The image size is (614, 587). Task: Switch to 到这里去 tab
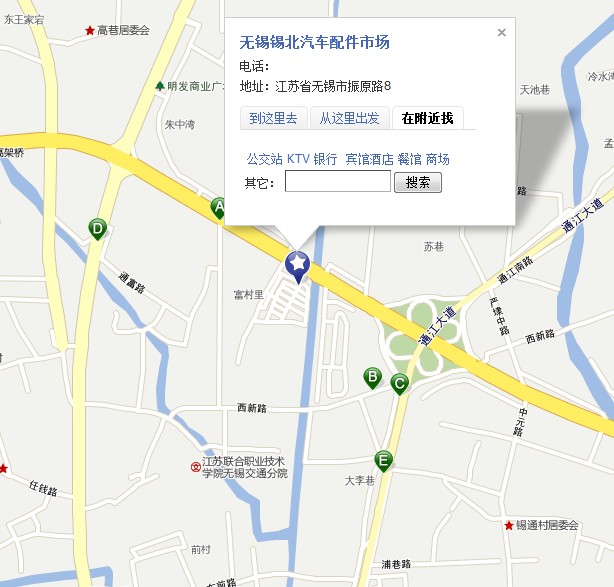point(273,119)
